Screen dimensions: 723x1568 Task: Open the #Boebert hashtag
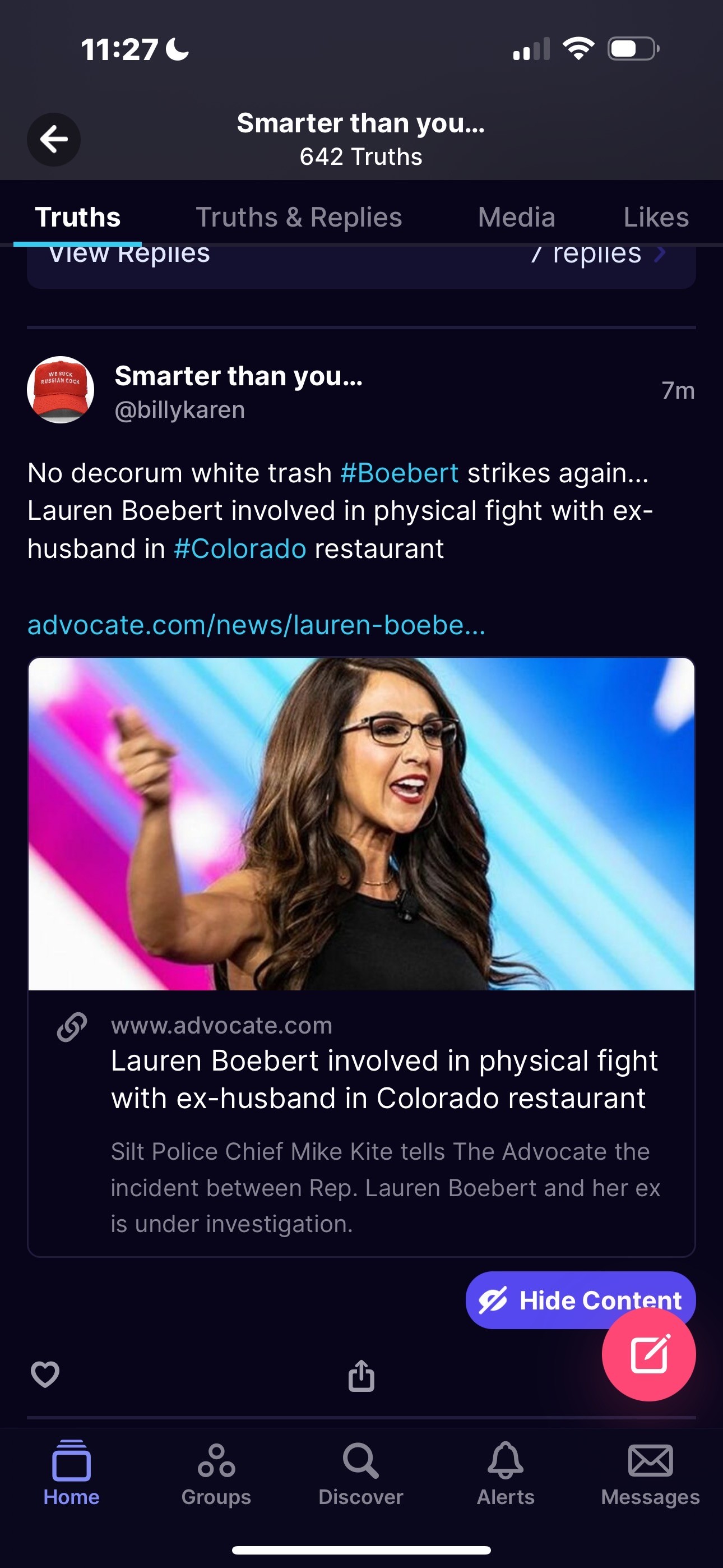click(x=399, y=473)
